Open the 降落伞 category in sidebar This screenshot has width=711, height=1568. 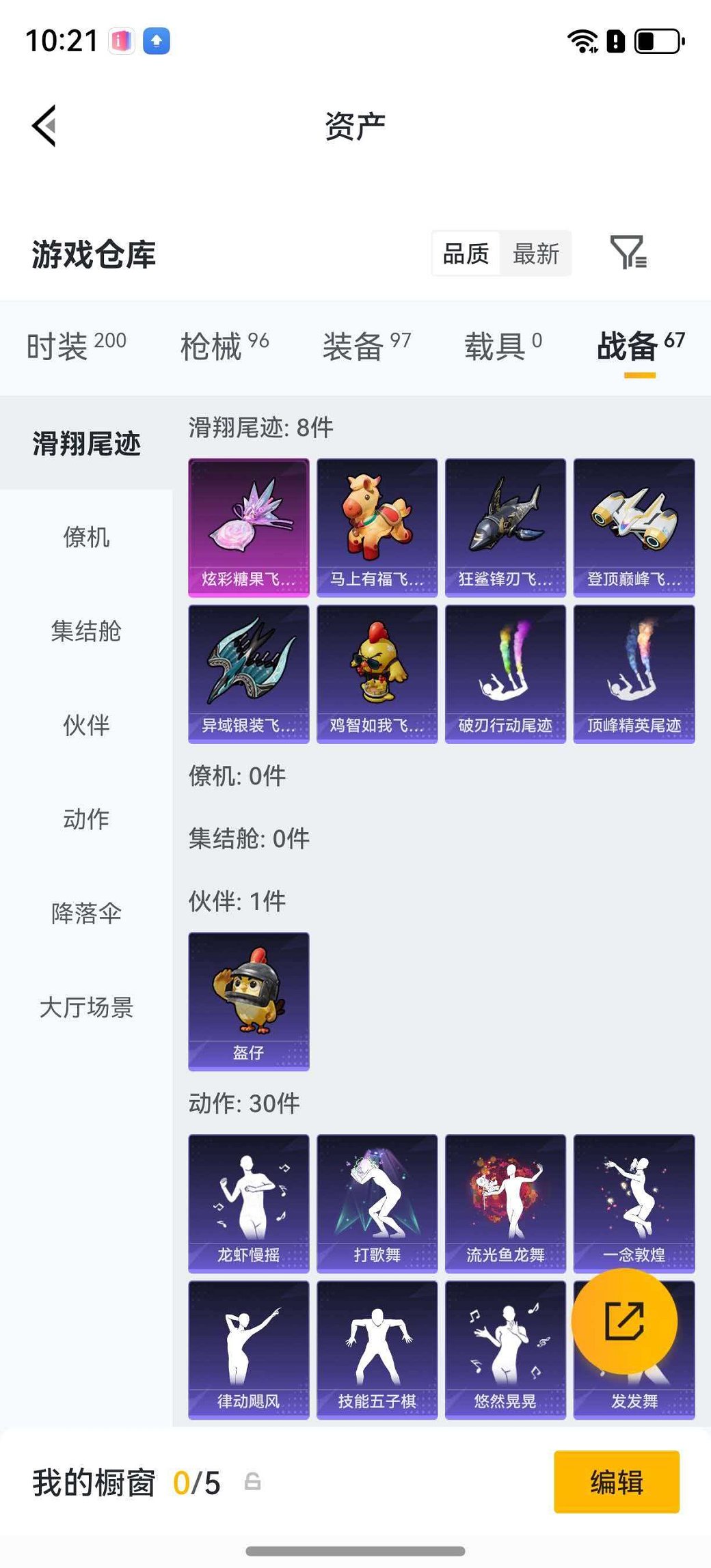coord(86,912)
